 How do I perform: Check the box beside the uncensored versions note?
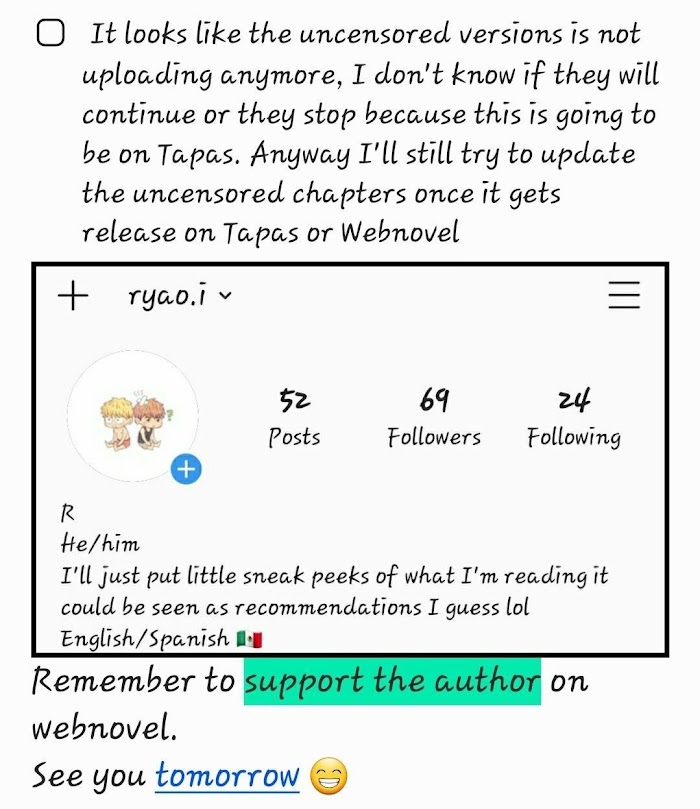[50, 35]
